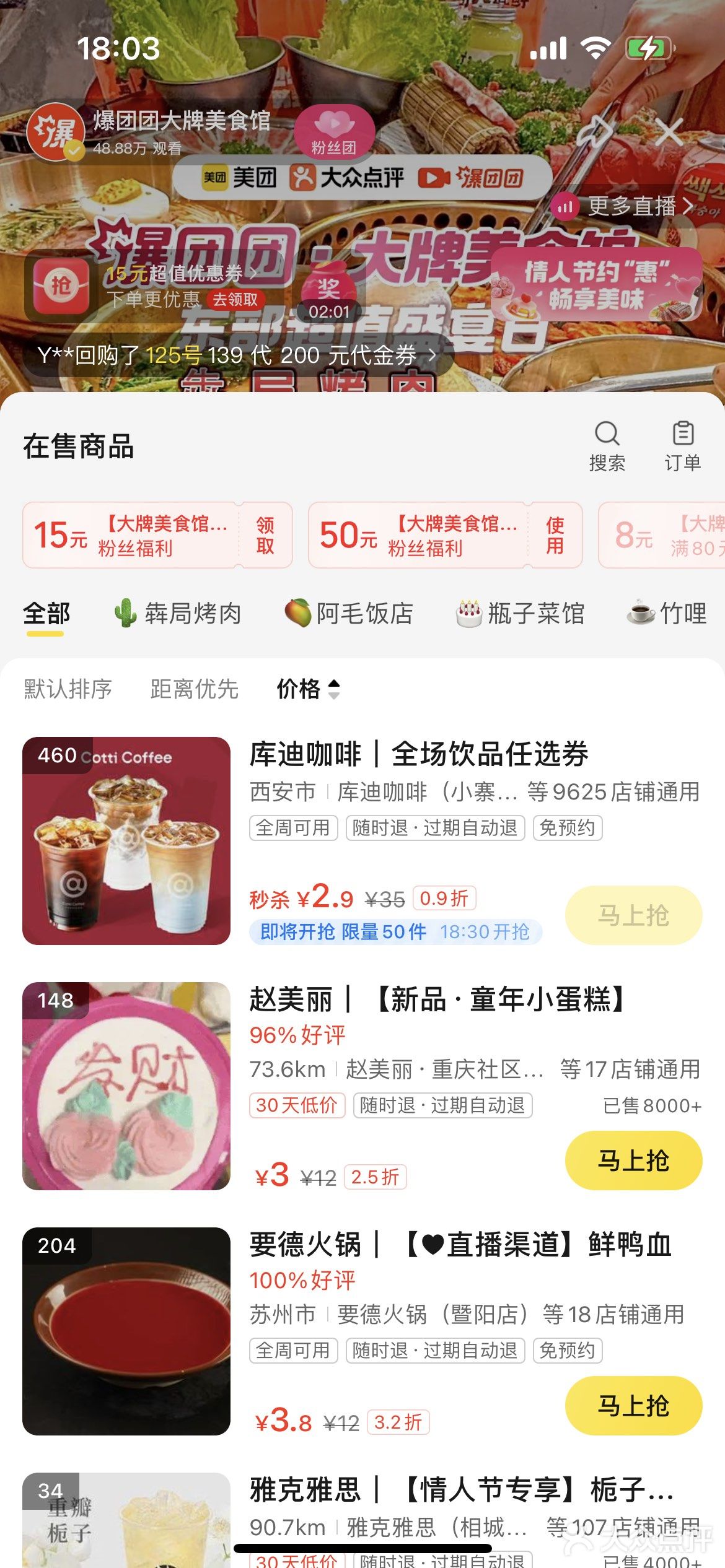Screen dimensions: 725x1568
Task: Join the 粉丝团 fan club badge
Action: point(334,132)
